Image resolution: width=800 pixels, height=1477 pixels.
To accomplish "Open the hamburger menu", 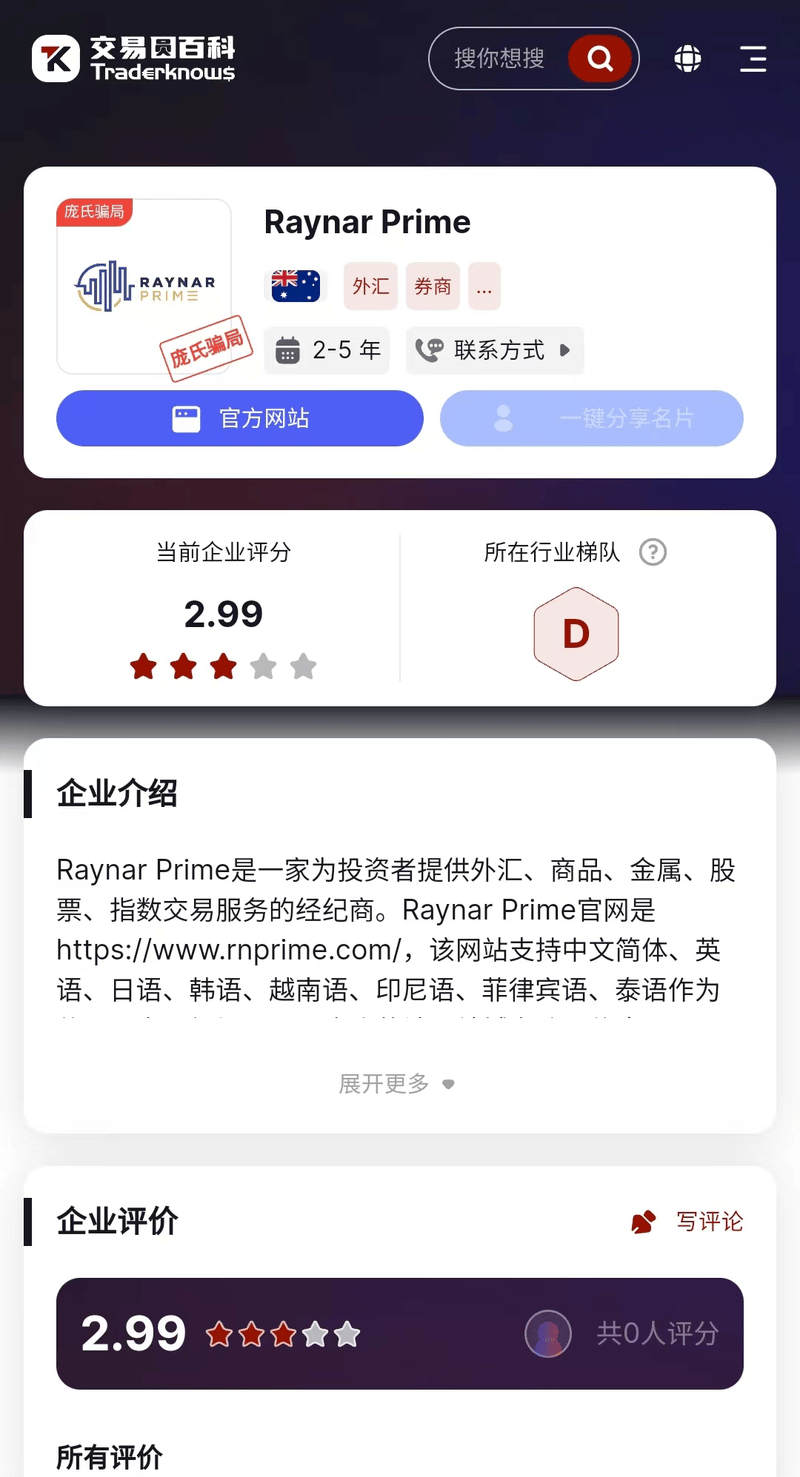I will click(753, 59).
